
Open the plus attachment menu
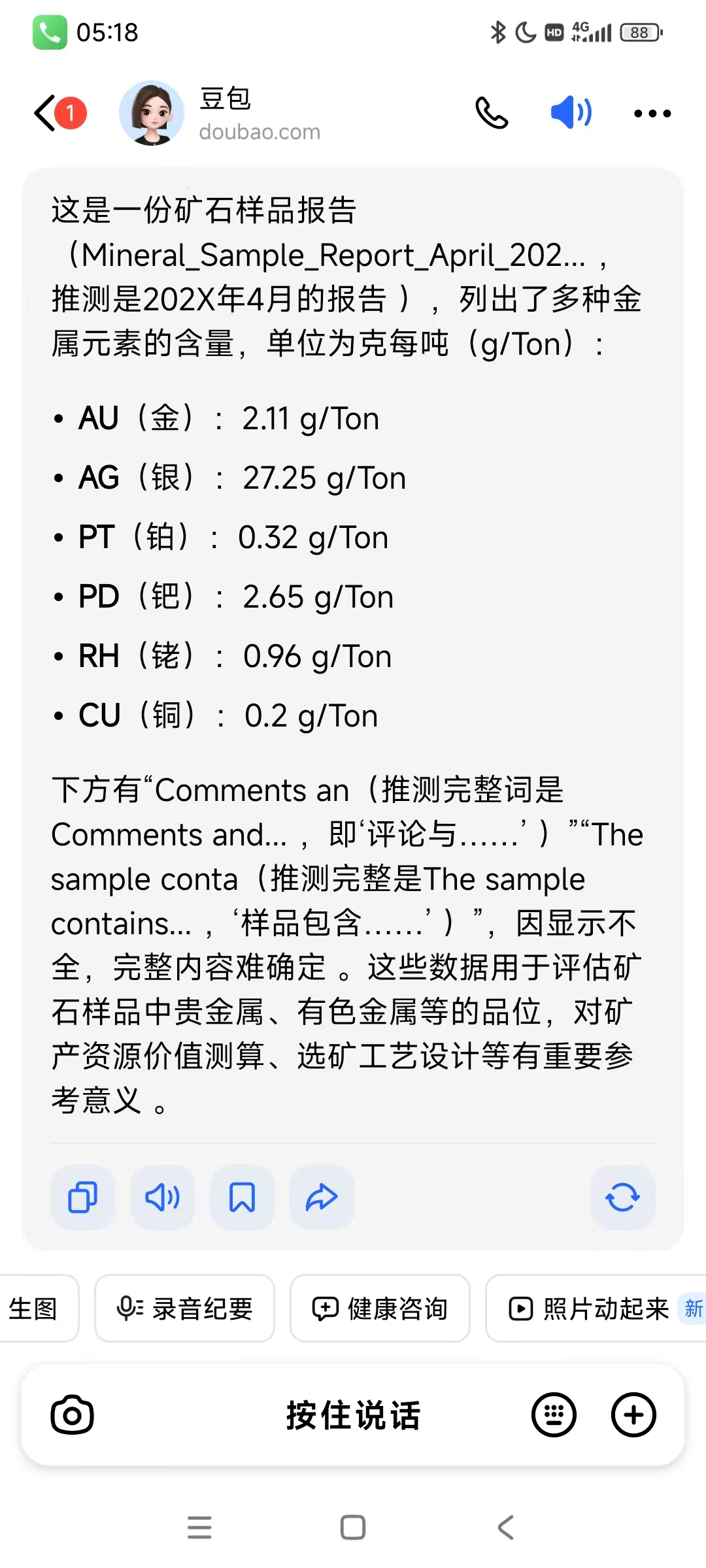point(633,1415)
